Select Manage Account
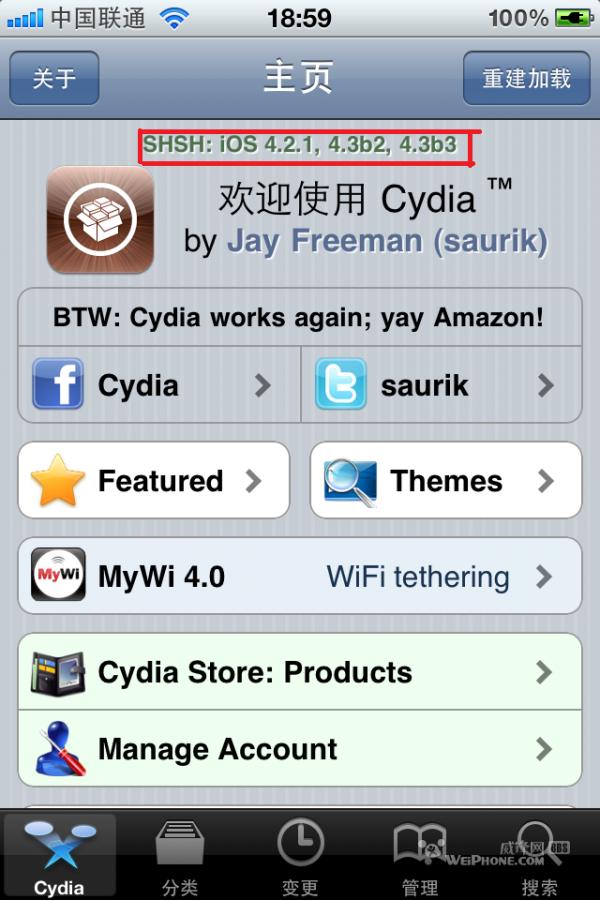This screenshot has height=900, width=600. click(x=300, y=749)
